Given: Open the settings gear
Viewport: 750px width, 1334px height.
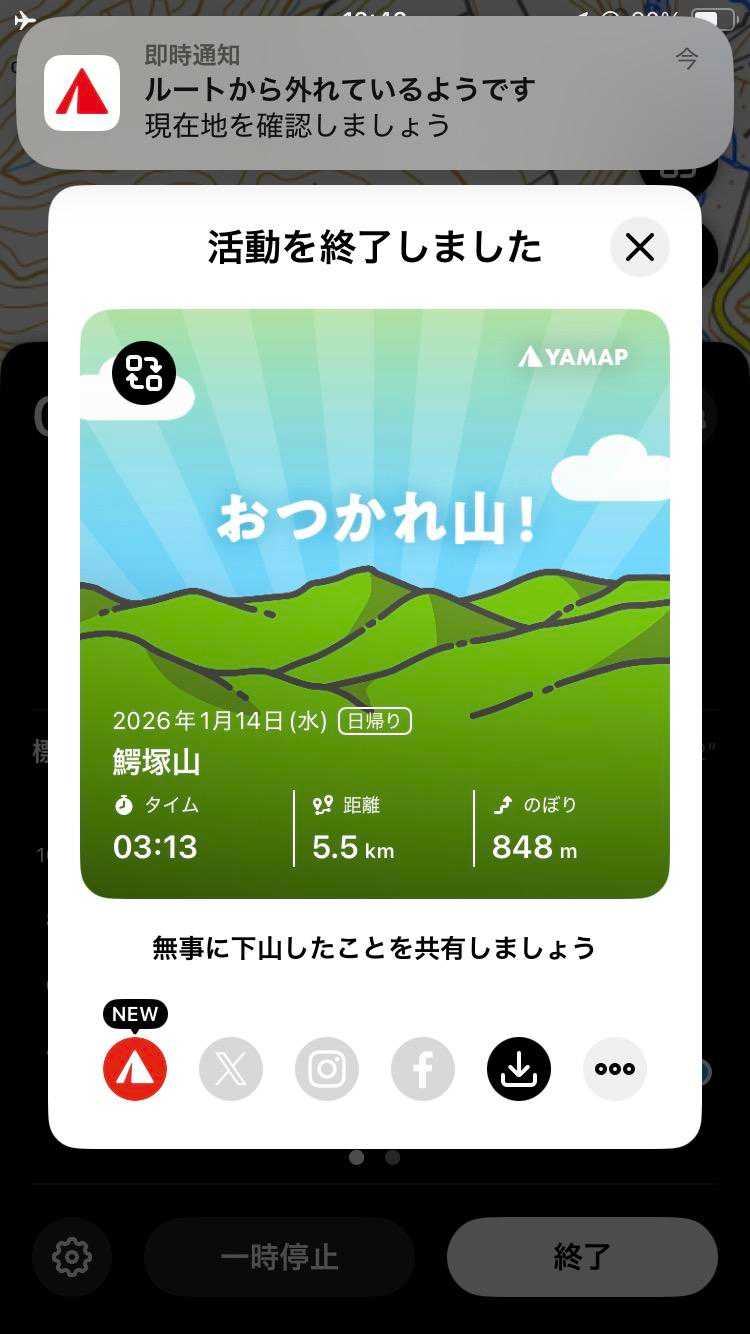Looking at the screenshot, I should pos(71,1257).
